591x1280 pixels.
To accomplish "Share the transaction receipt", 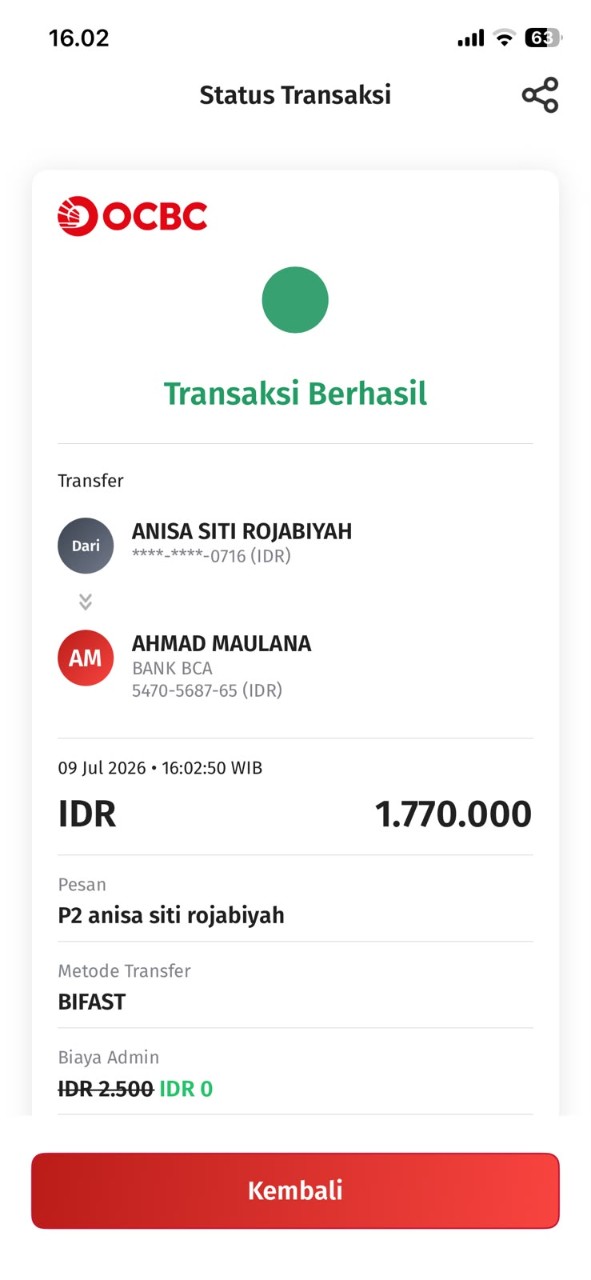I will click(x=540, y=95).
